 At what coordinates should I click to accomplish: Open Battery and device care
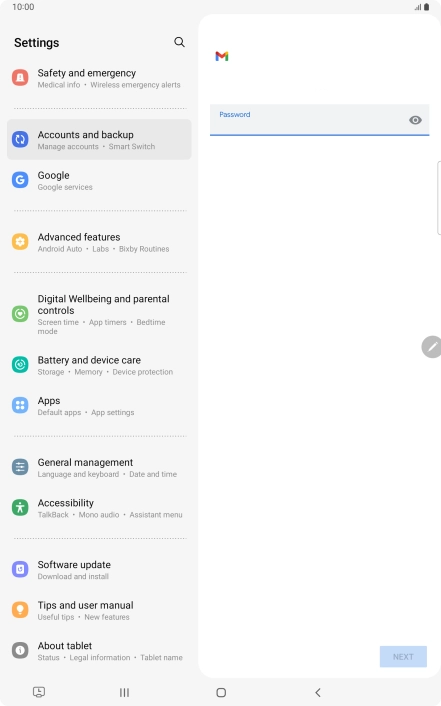99,365
